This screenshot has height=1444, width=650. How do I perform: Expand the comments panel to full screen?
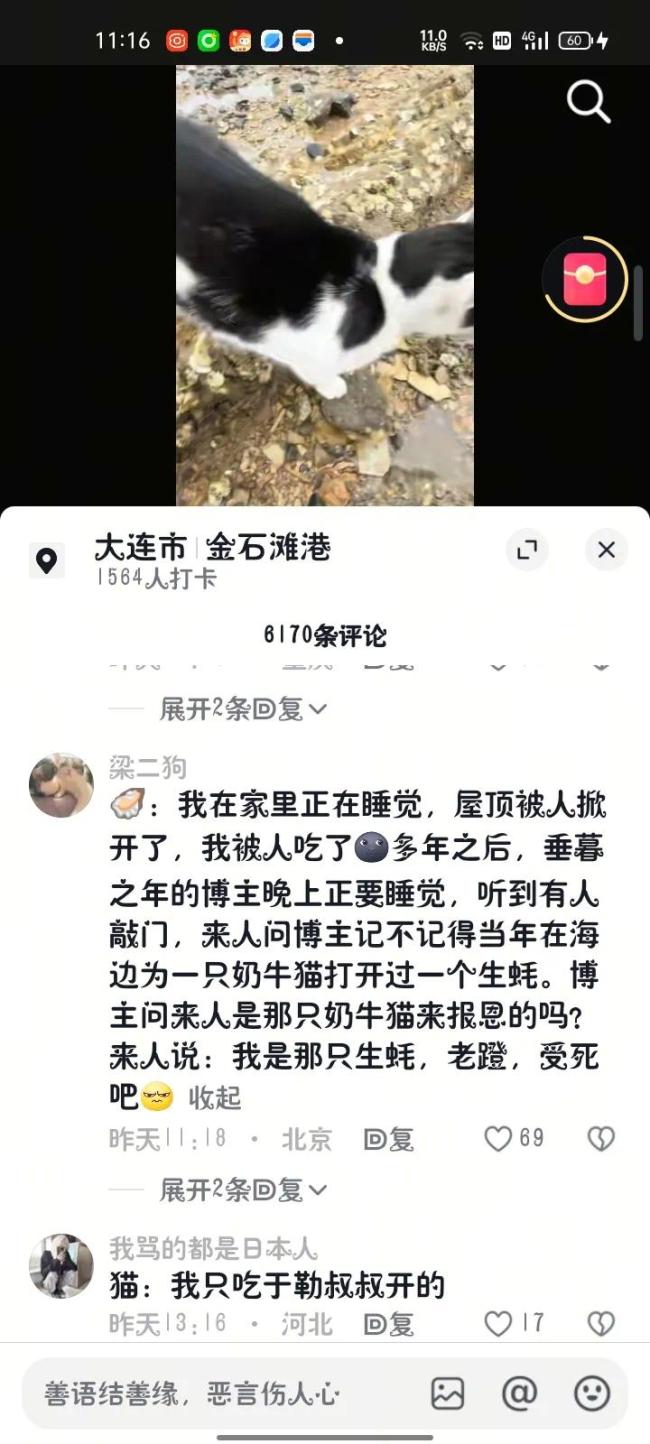tap(526, 549)
